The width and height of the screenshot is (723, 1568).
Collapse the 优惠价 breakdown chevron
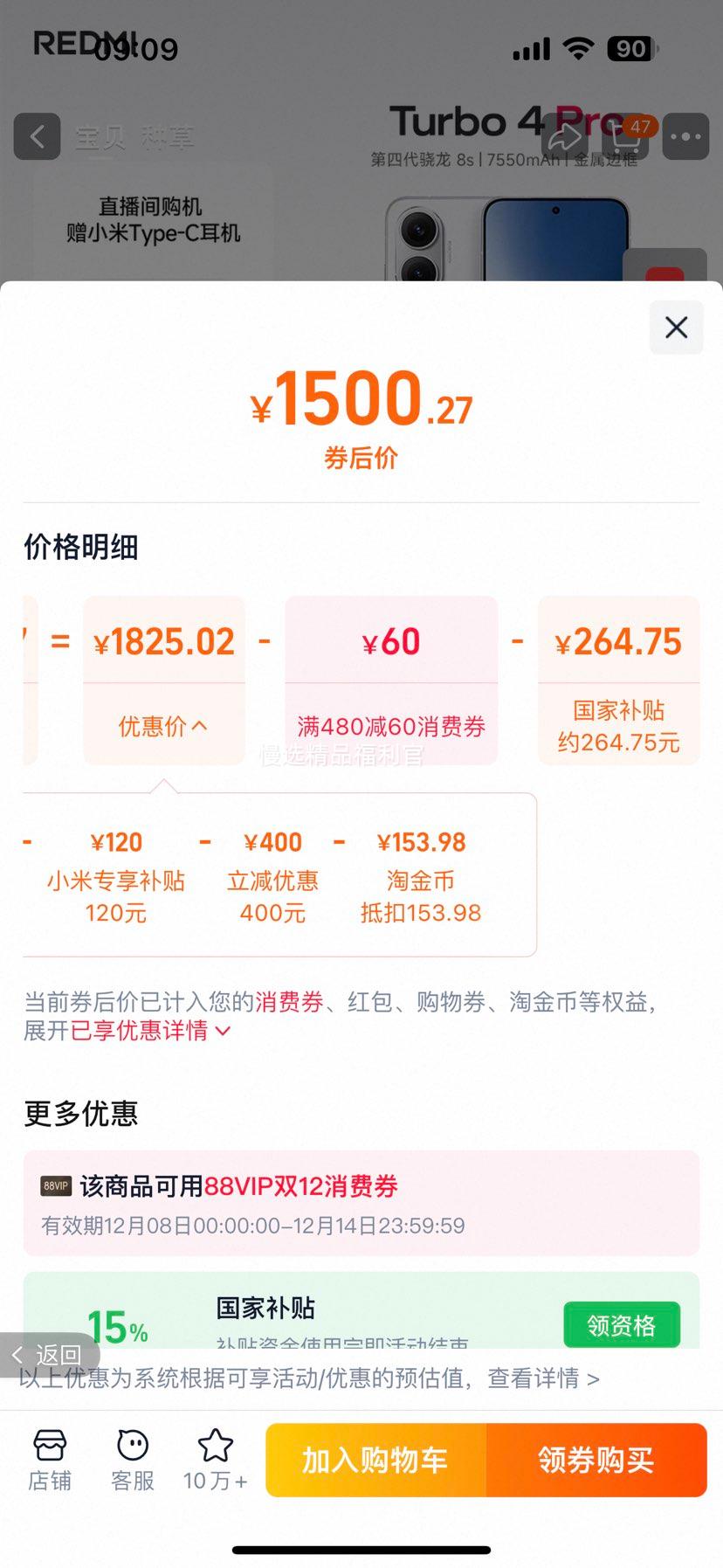(x=162, y=726)
